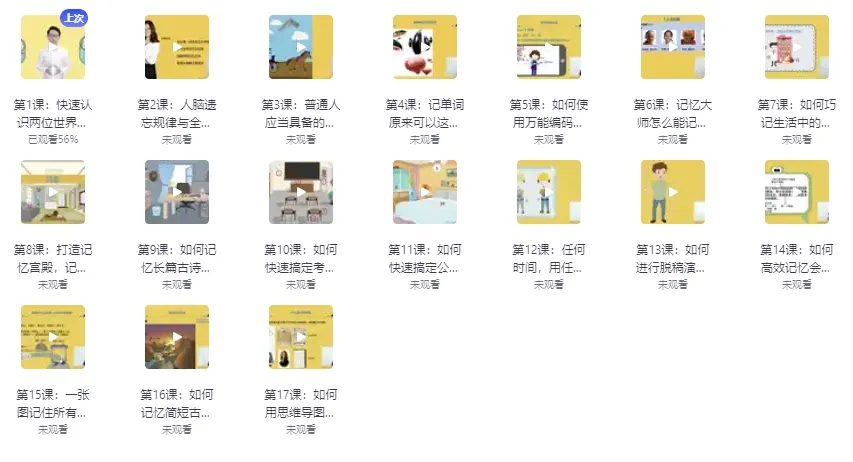
Task: Start 第8课 打造记忆宫殿
Action: click(x=53, y=192)
